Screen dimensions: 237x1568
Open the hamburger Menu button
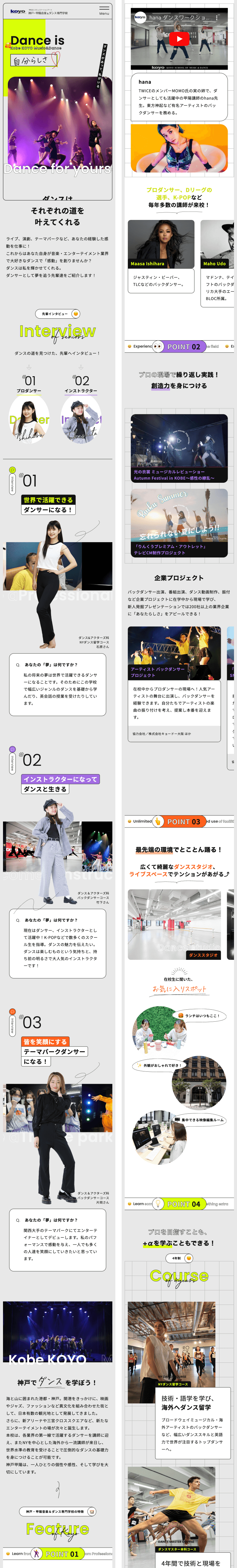click(x=104, y=11)
